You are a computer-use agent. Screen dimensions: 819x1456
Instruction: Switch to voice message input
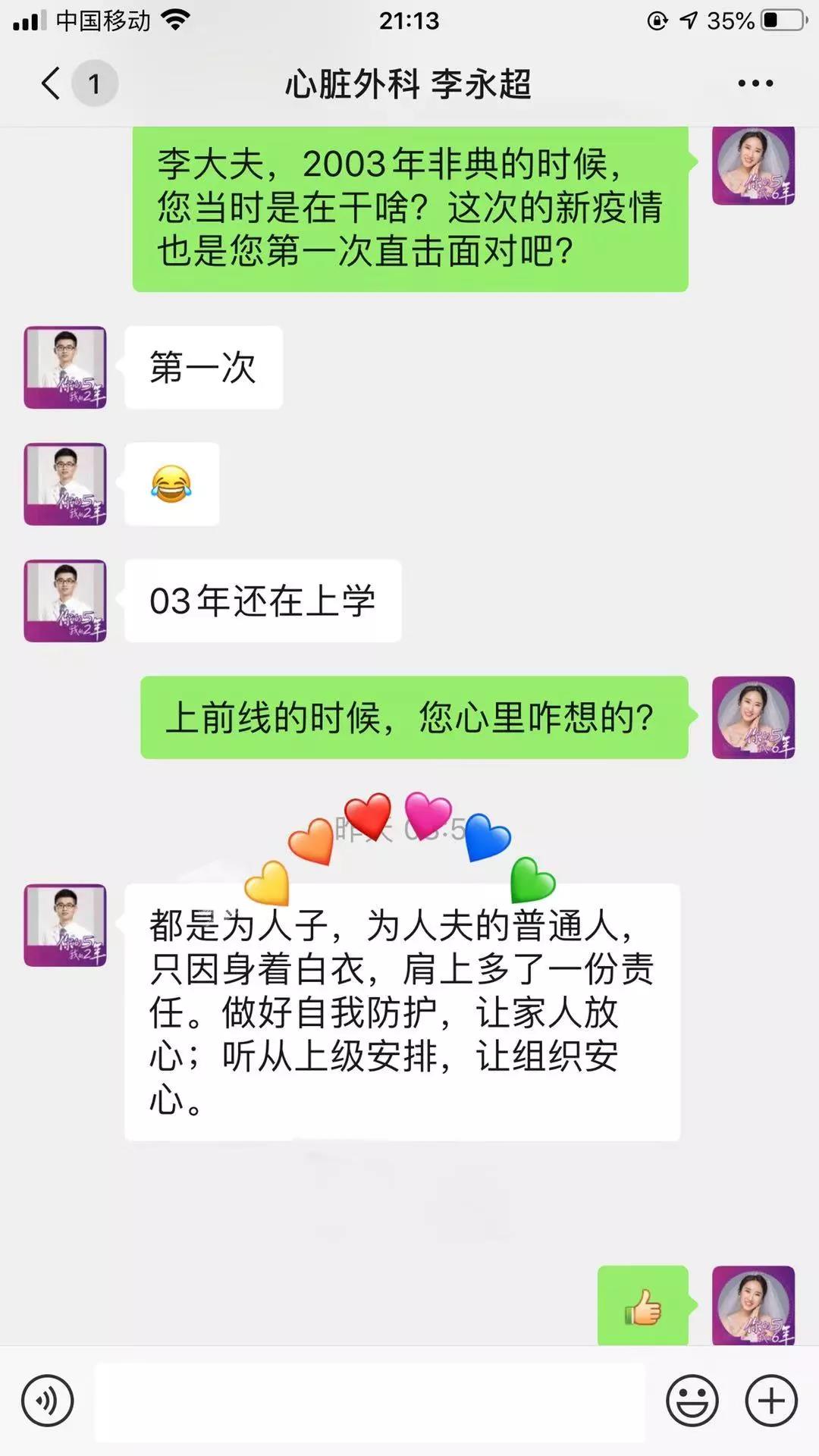click(48, 1400)
